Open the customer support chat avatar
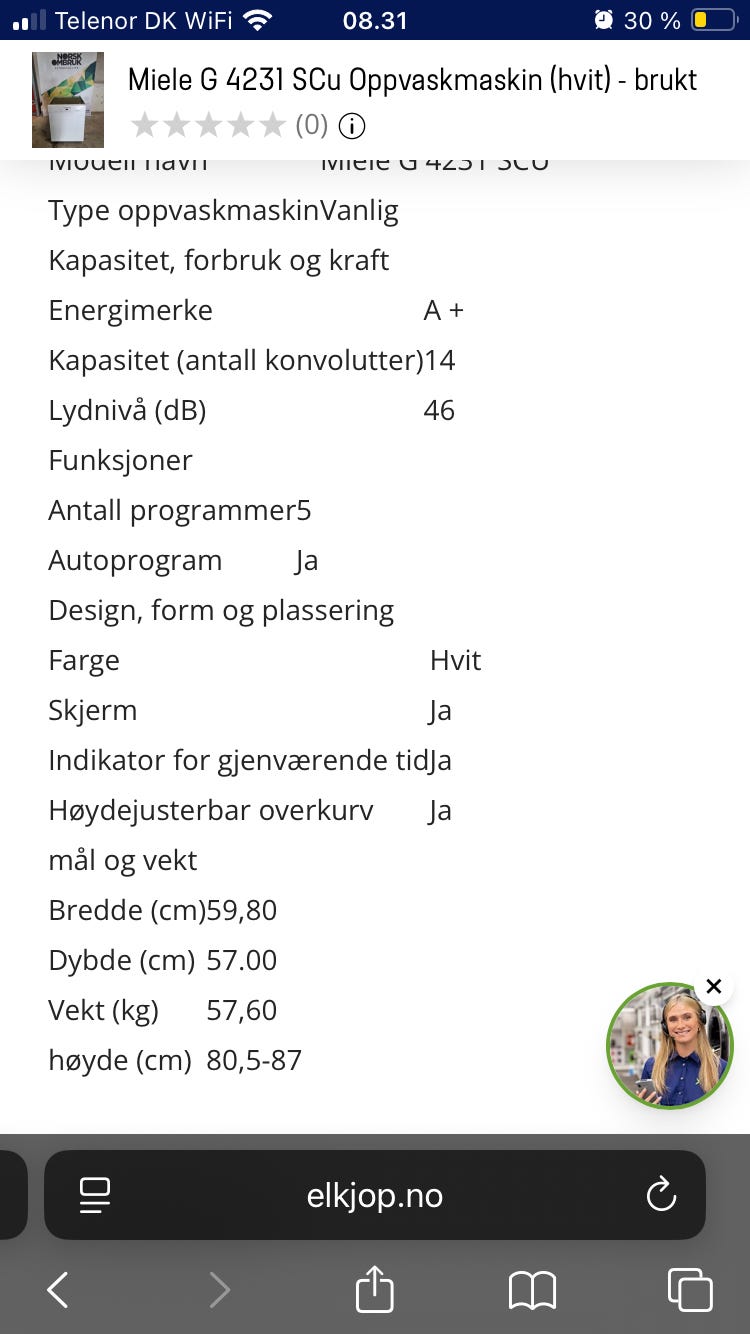Viewport: 750px width, 1334px height. [x=669, y=1046]
